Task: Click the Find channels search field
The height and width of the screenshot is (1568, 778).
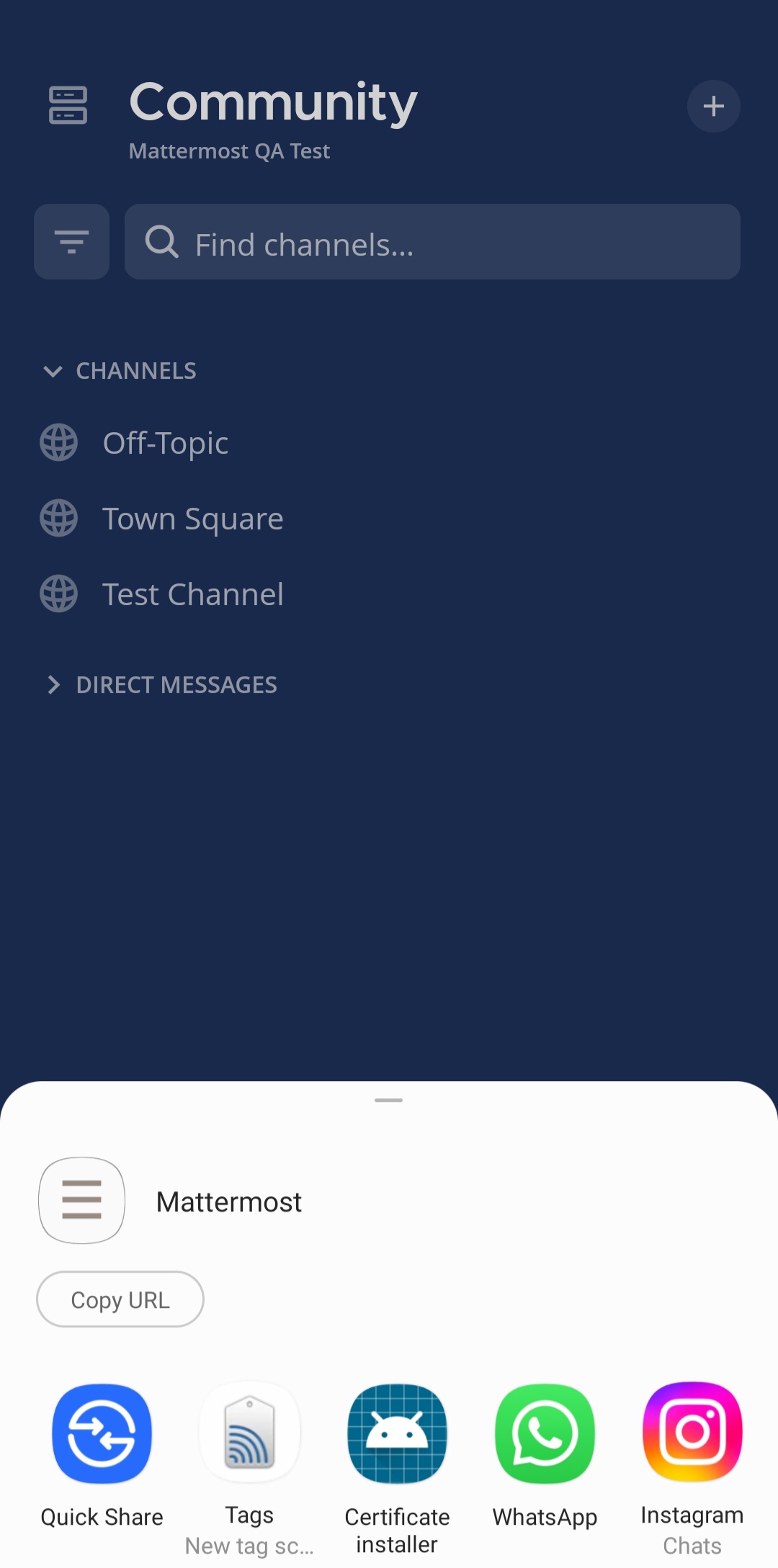Action: 433,242
